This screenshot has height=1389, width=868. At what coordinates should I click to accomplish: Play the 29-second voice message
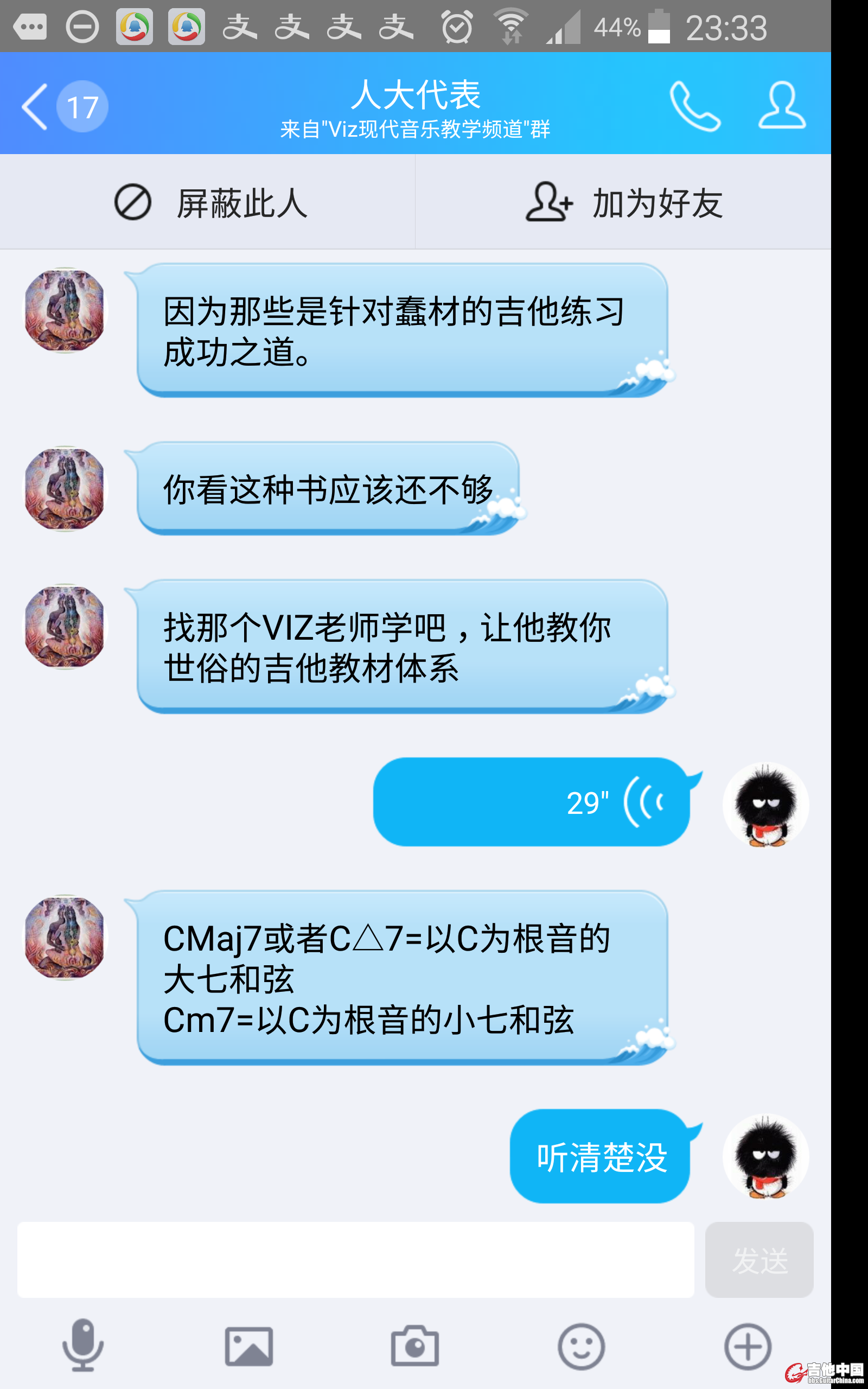(531, 802)
